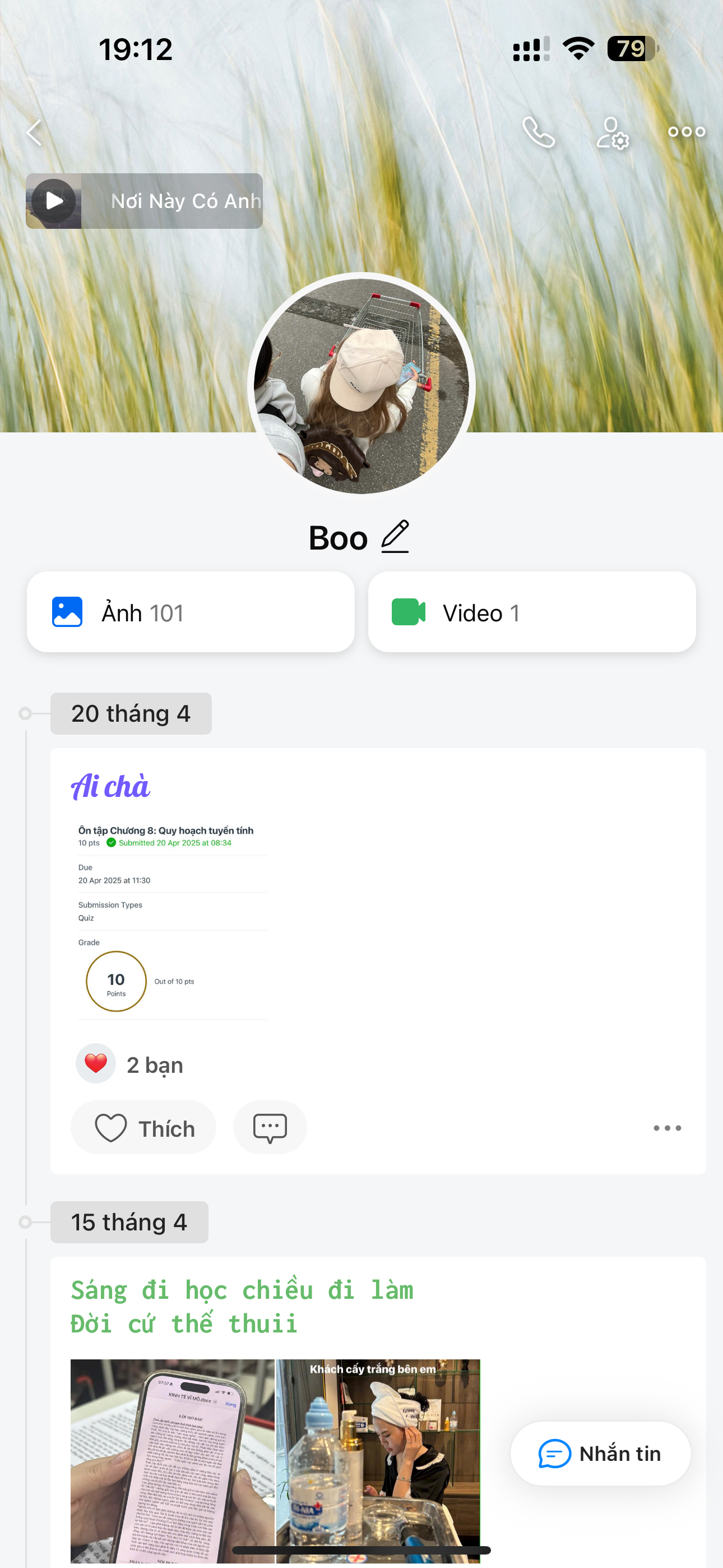Viewport: 723px width, 1568px height.
Task: Open the Ảnh 101 photos album
Action: click(191, 612)
